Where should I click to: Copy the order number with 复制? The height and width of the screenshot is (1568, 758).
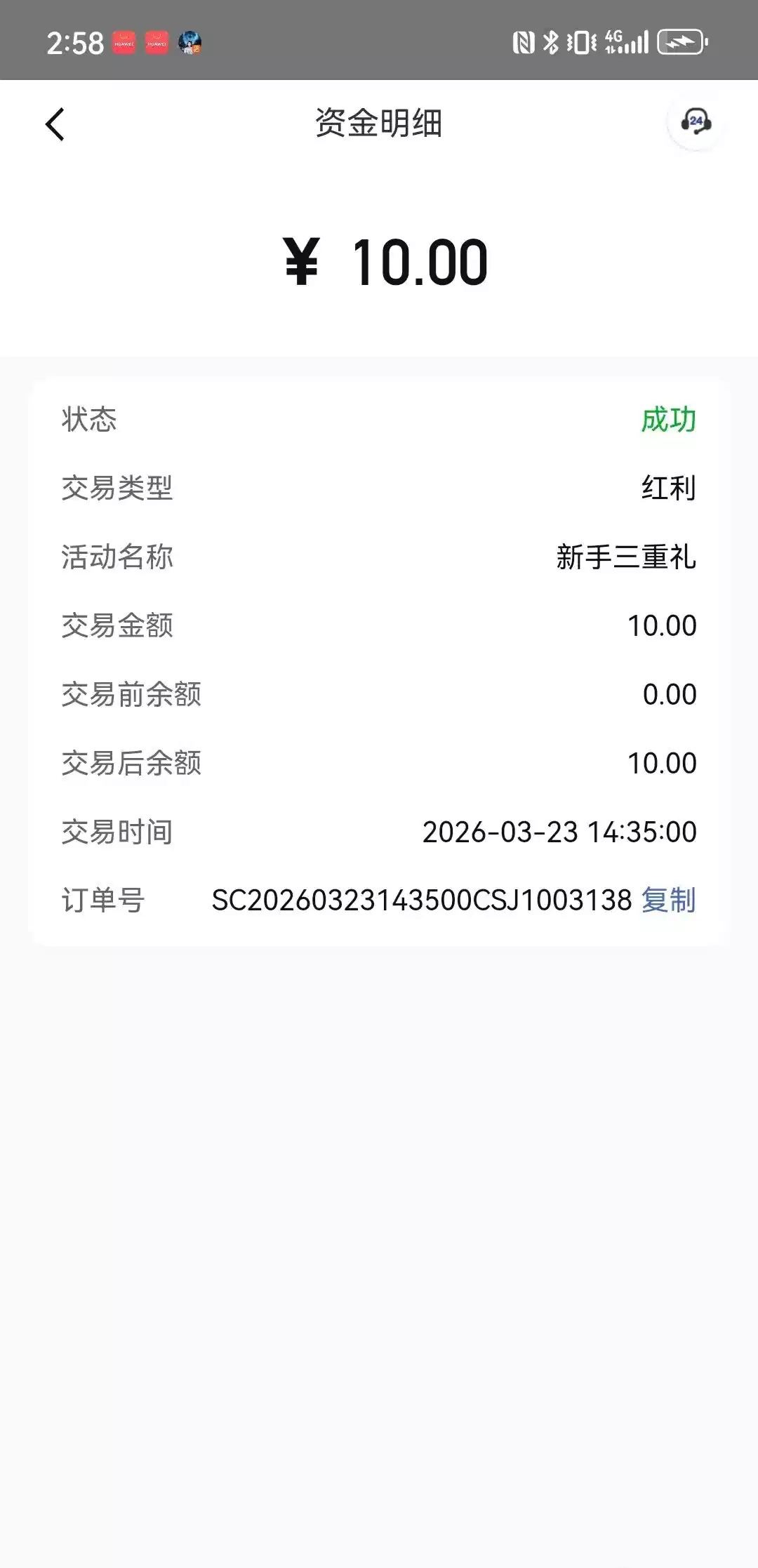(x=668, y=900)
